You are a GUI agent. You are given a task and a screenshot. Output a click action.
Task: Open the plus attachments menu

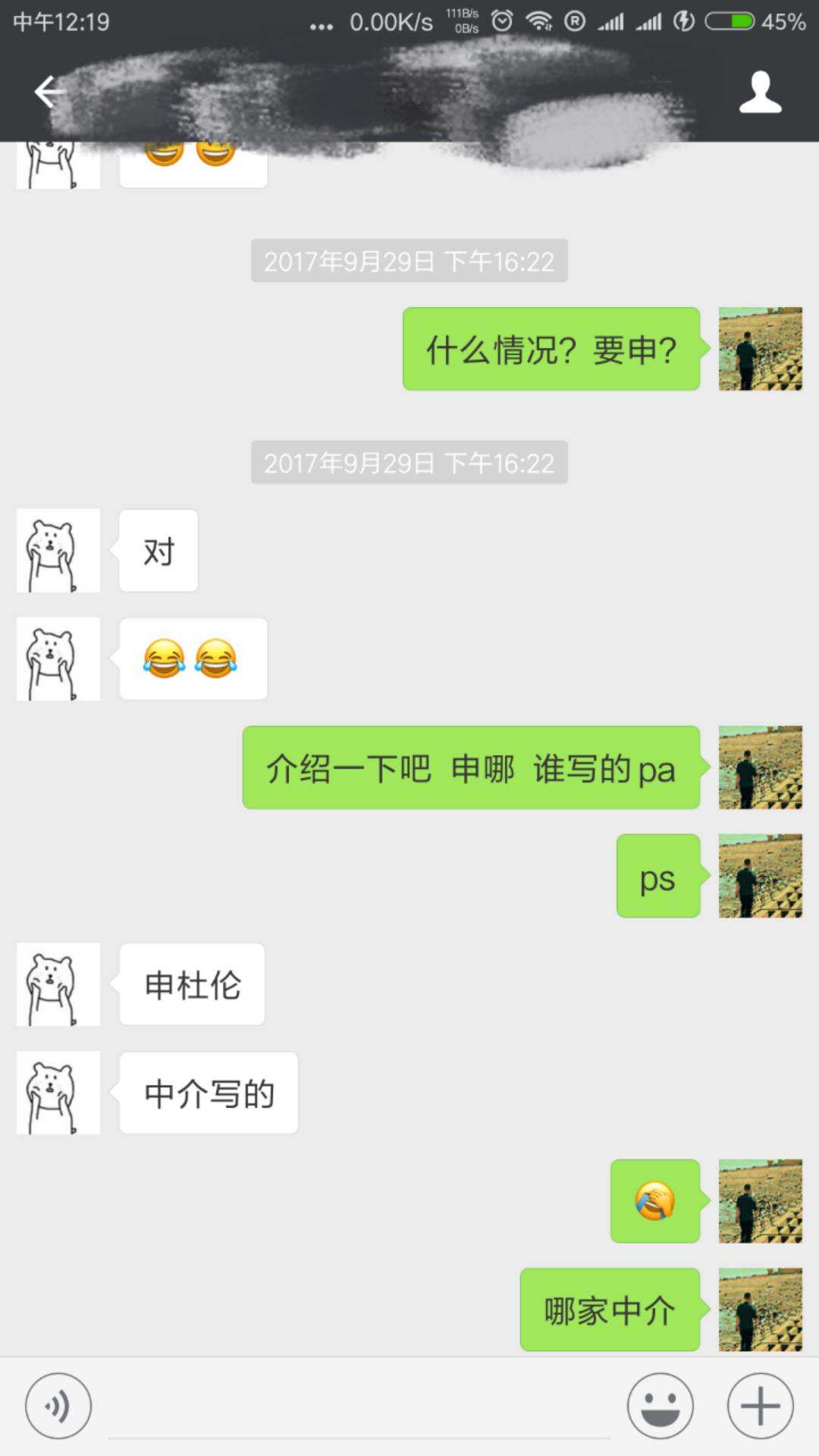[760, 1405]
